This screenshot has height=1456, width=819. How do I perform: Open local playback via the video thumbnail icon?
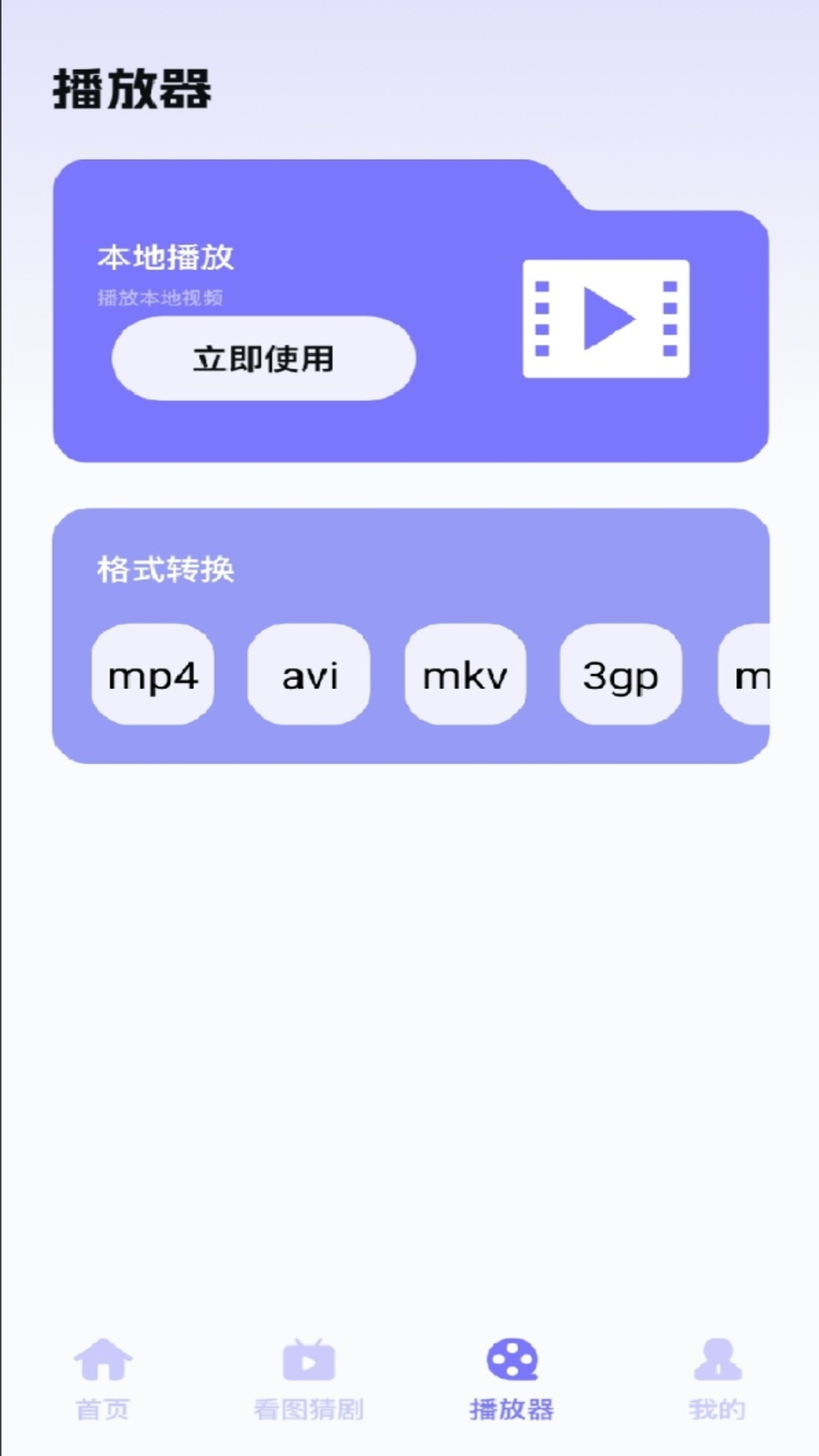click(x=607, y=317)
